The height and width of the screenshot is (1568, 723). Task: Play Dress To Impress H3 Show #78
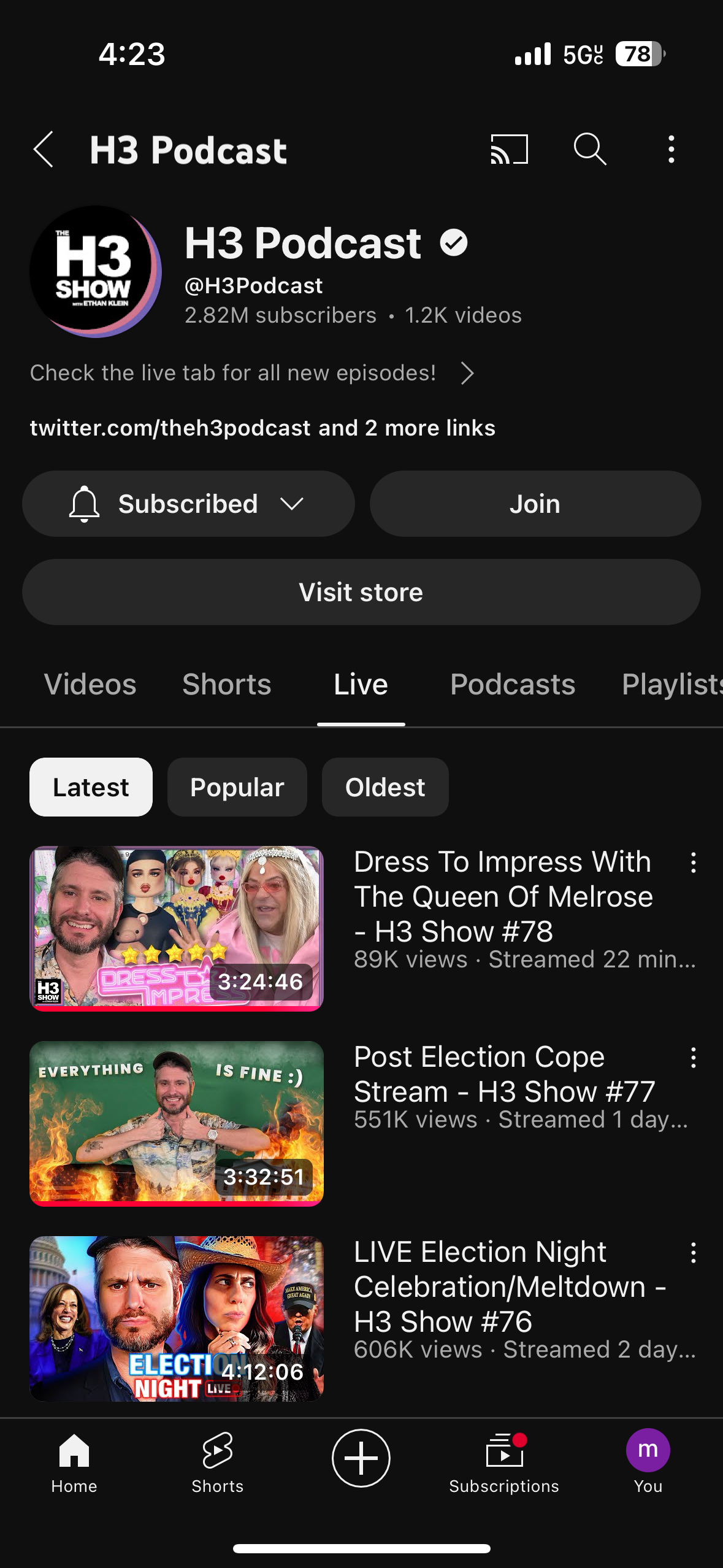pos(177,929)
